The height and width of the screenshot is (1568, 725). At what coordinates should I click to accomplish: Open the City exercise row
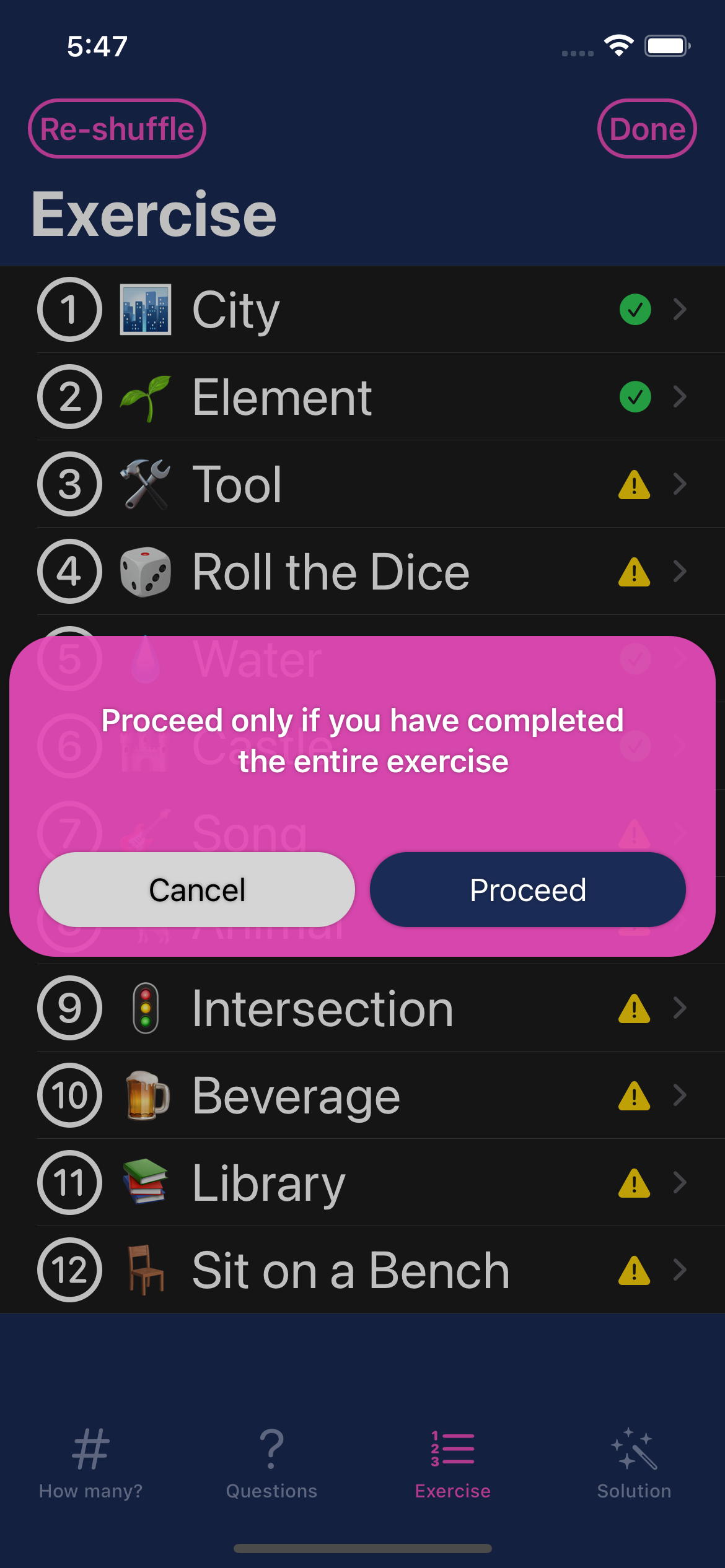click(x=362, y=310)
